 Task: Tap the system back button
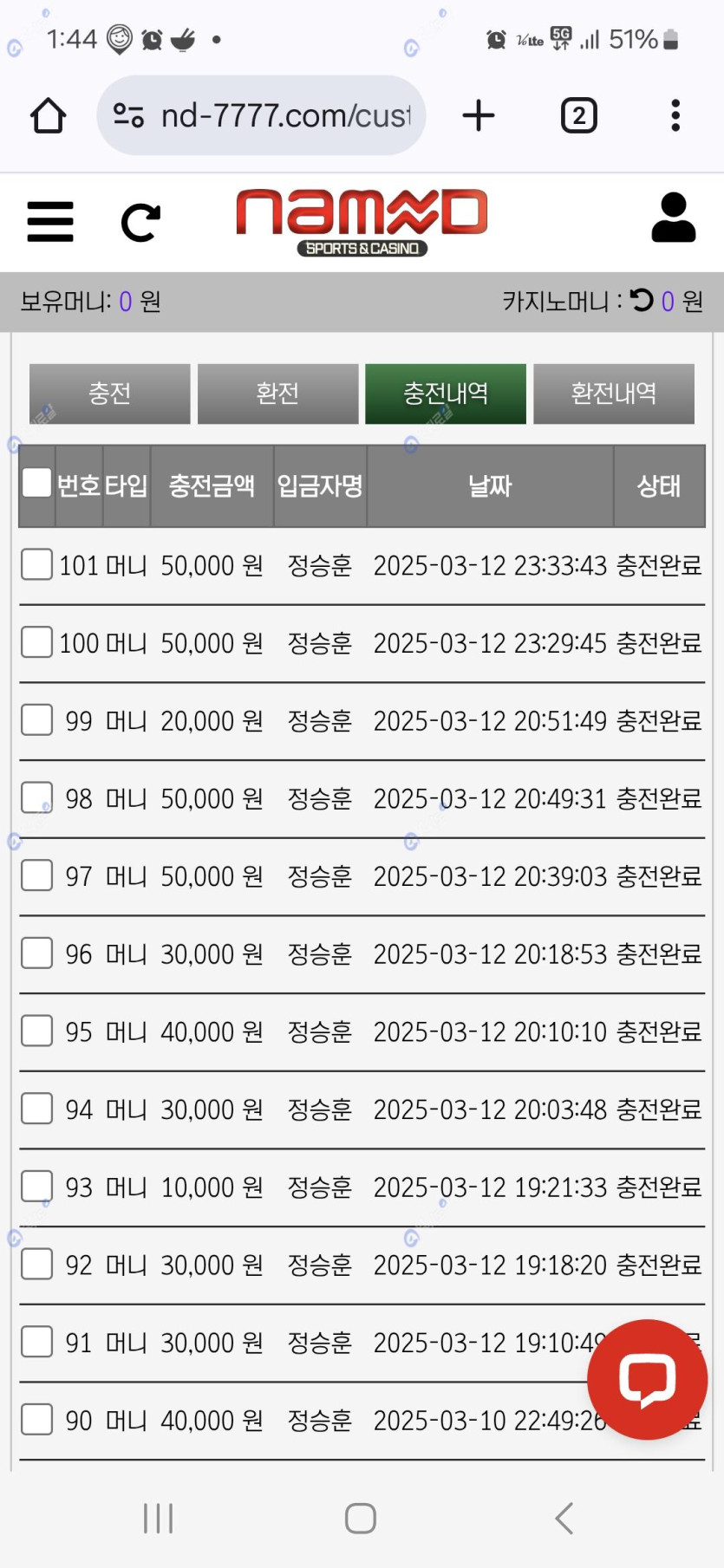click(x=564, y=1518)
